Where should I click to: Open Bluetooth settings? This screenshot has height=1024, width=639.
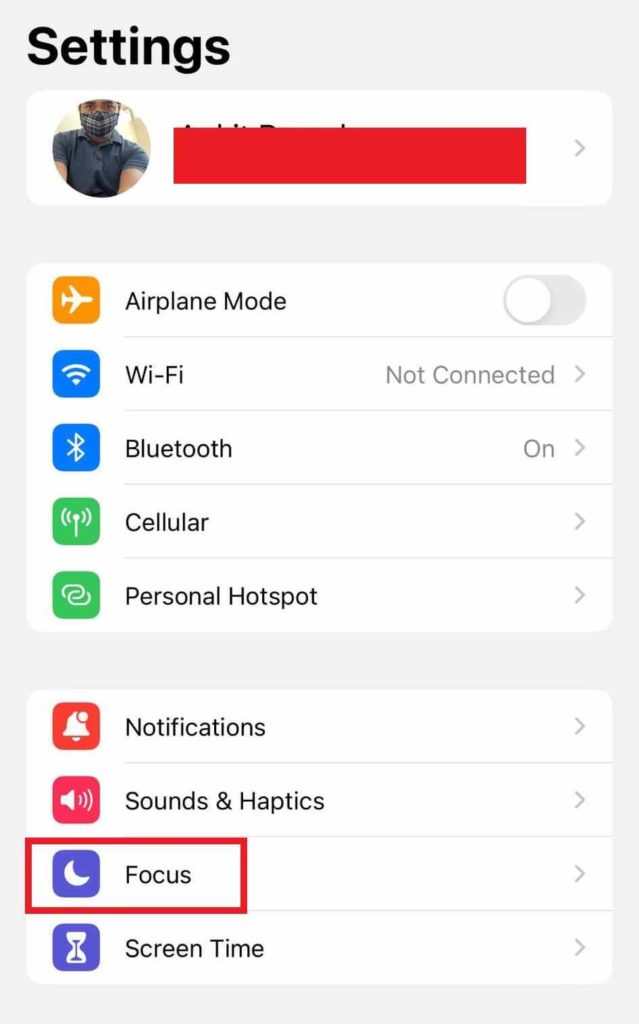coord(318,449)
